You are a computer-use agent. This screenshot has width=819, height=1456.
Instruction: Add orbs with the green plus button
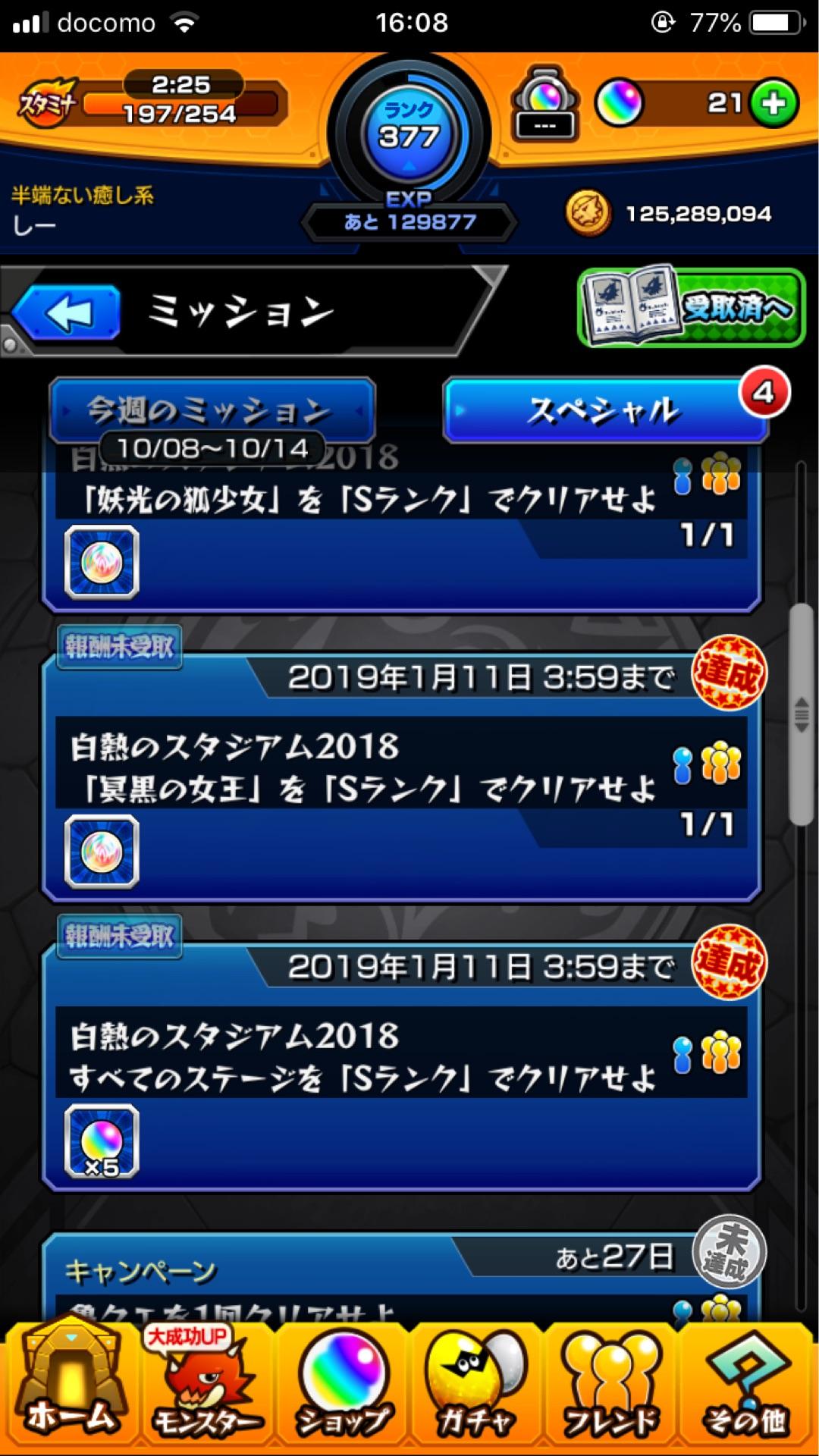point(773,103)
